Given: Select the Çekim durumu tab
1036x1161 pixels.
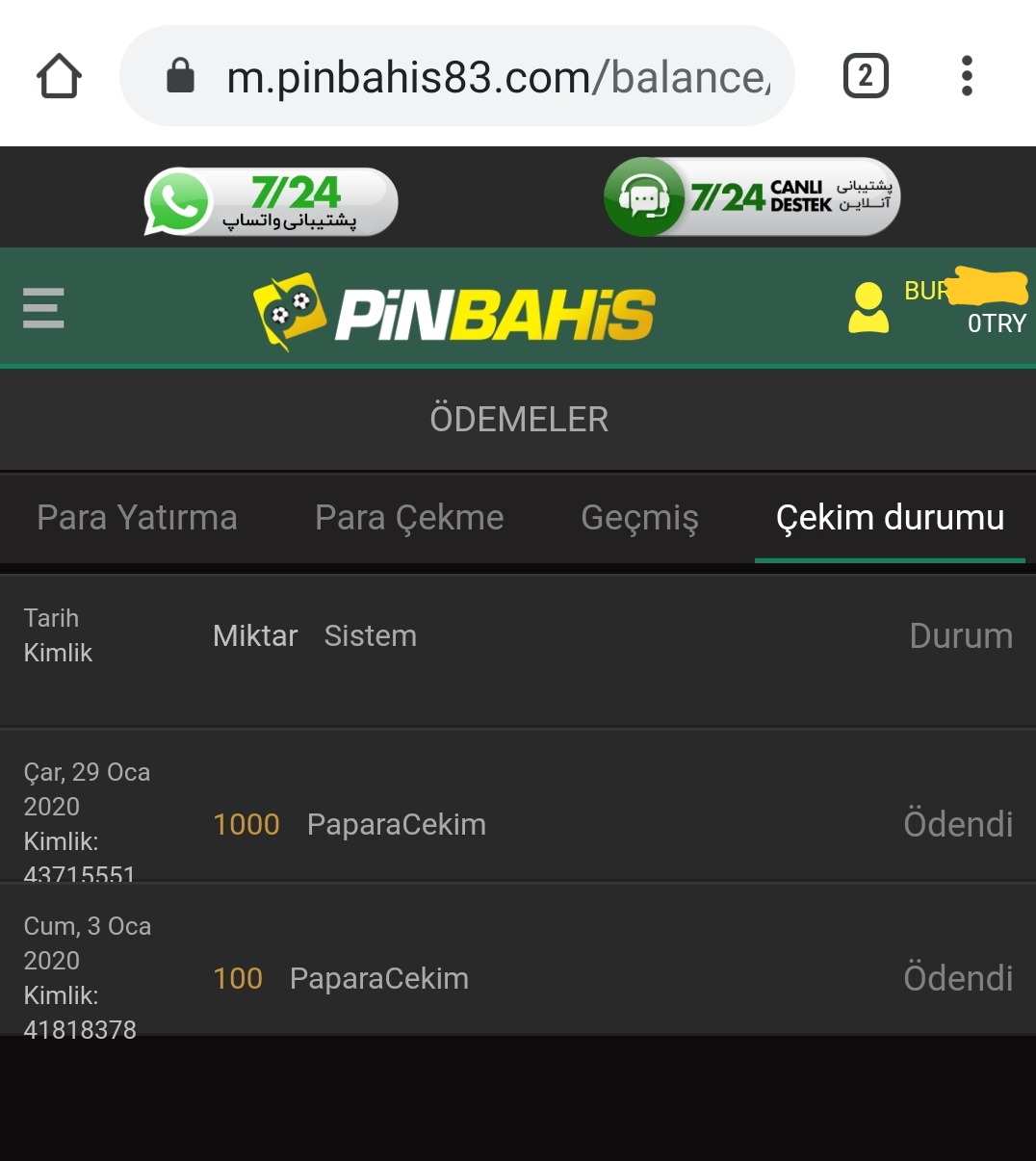Looking at the screenshot, I should click(890, 518).
